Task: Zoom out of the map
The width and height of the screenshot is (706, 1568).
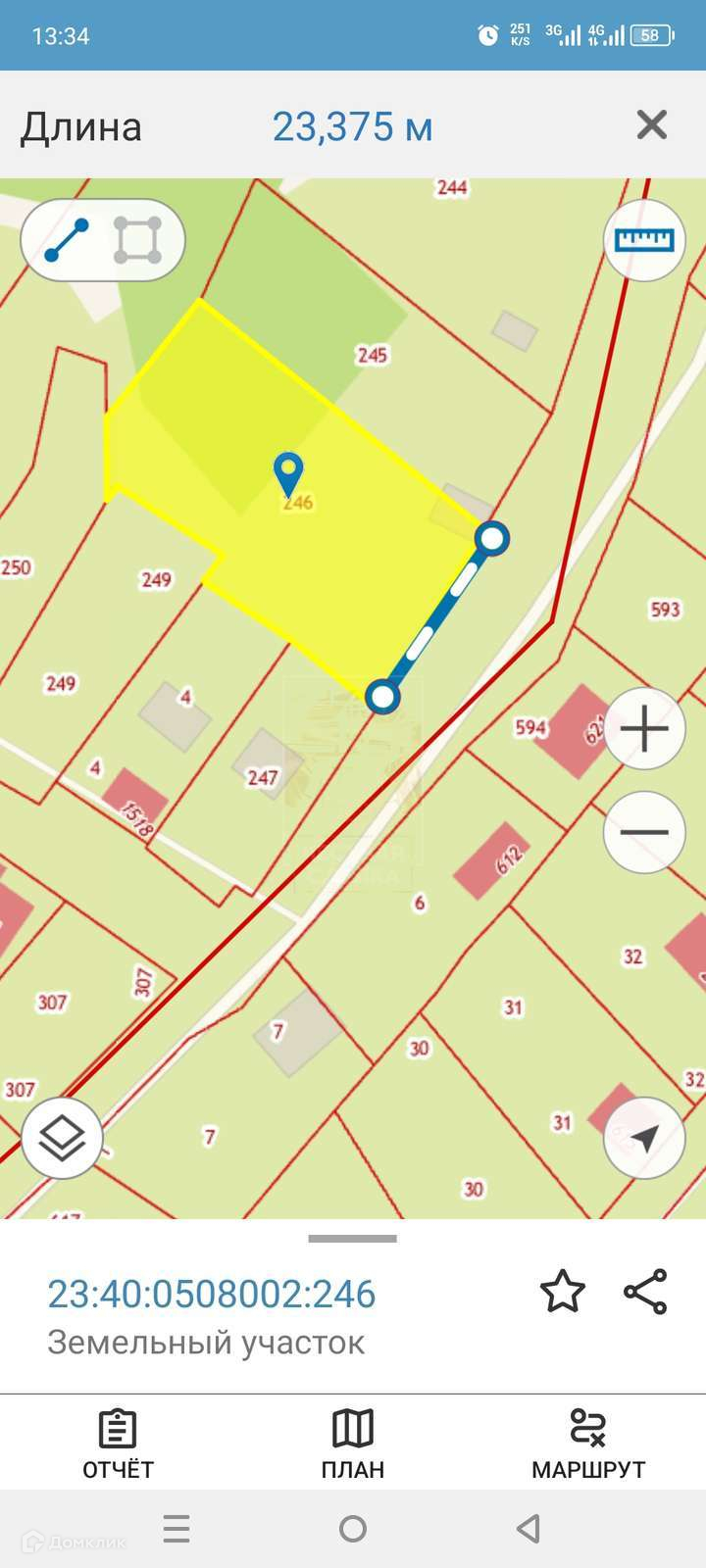Action: 644,832
